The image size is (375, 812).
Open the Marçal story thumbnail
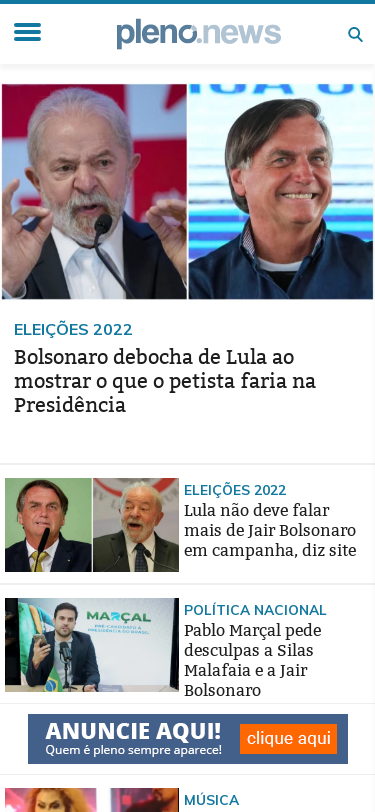(92, 645)
